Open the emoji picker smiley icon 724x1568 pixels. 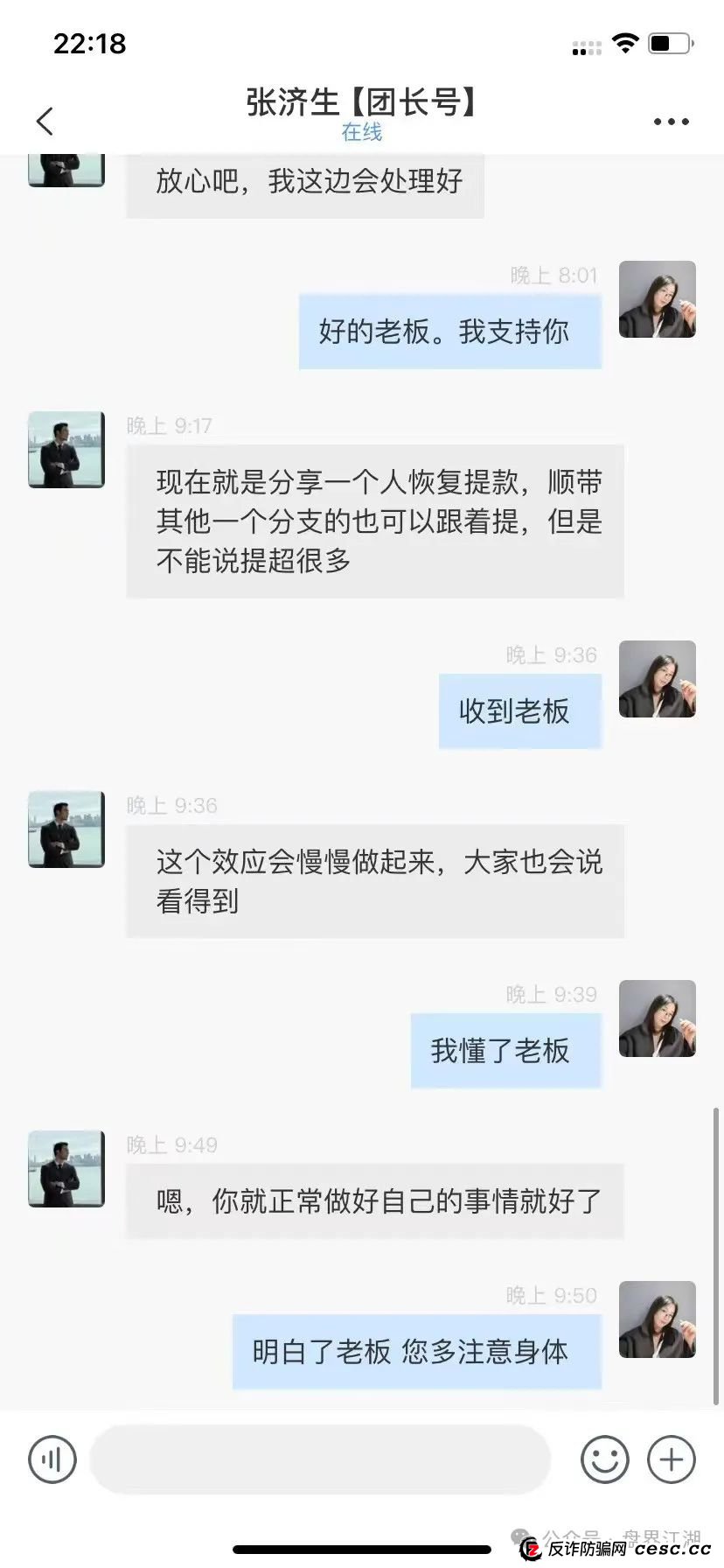(x=605, y=1459)
